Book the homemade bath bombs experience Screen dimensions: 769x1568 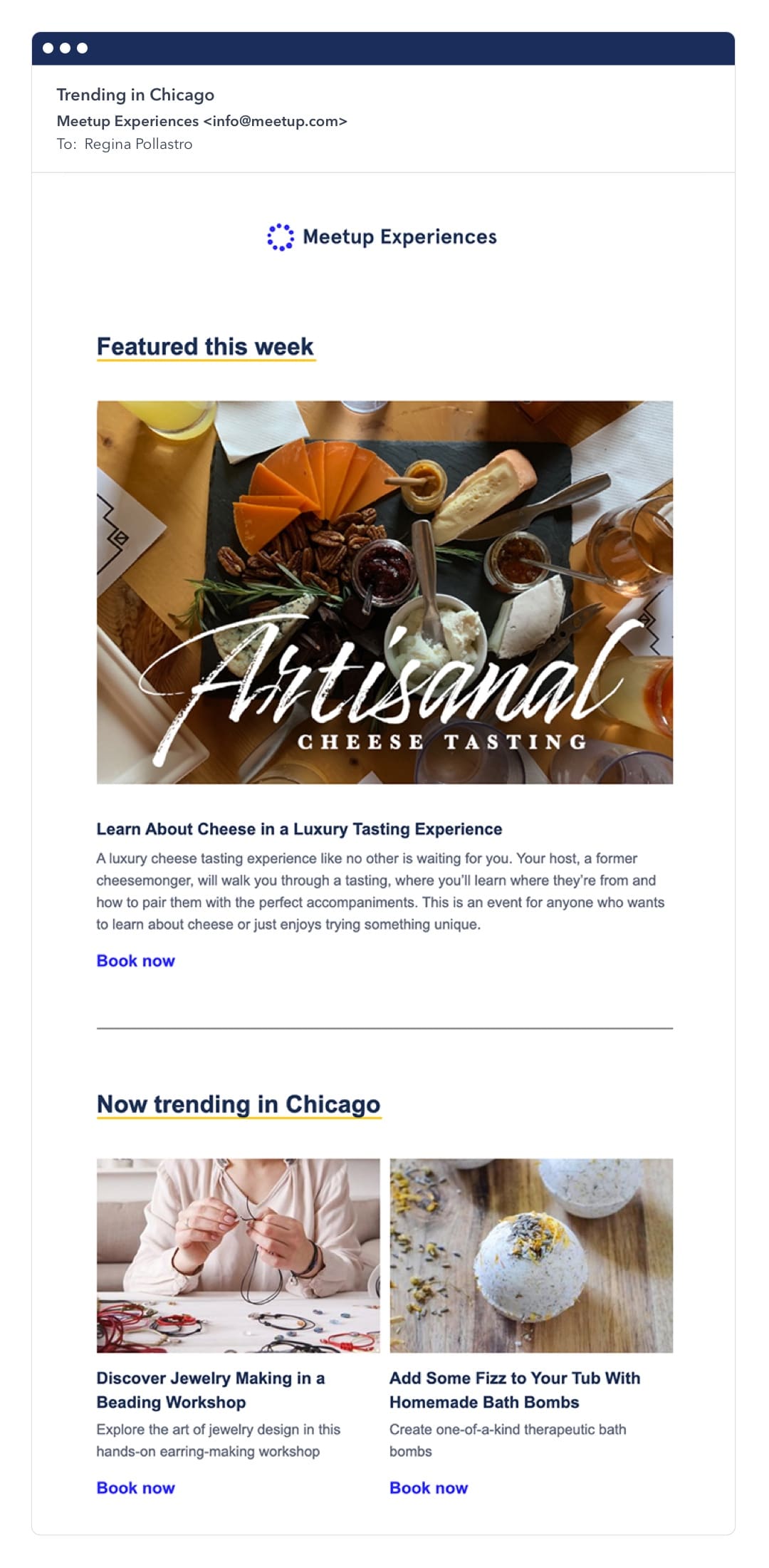(428, 1487)
